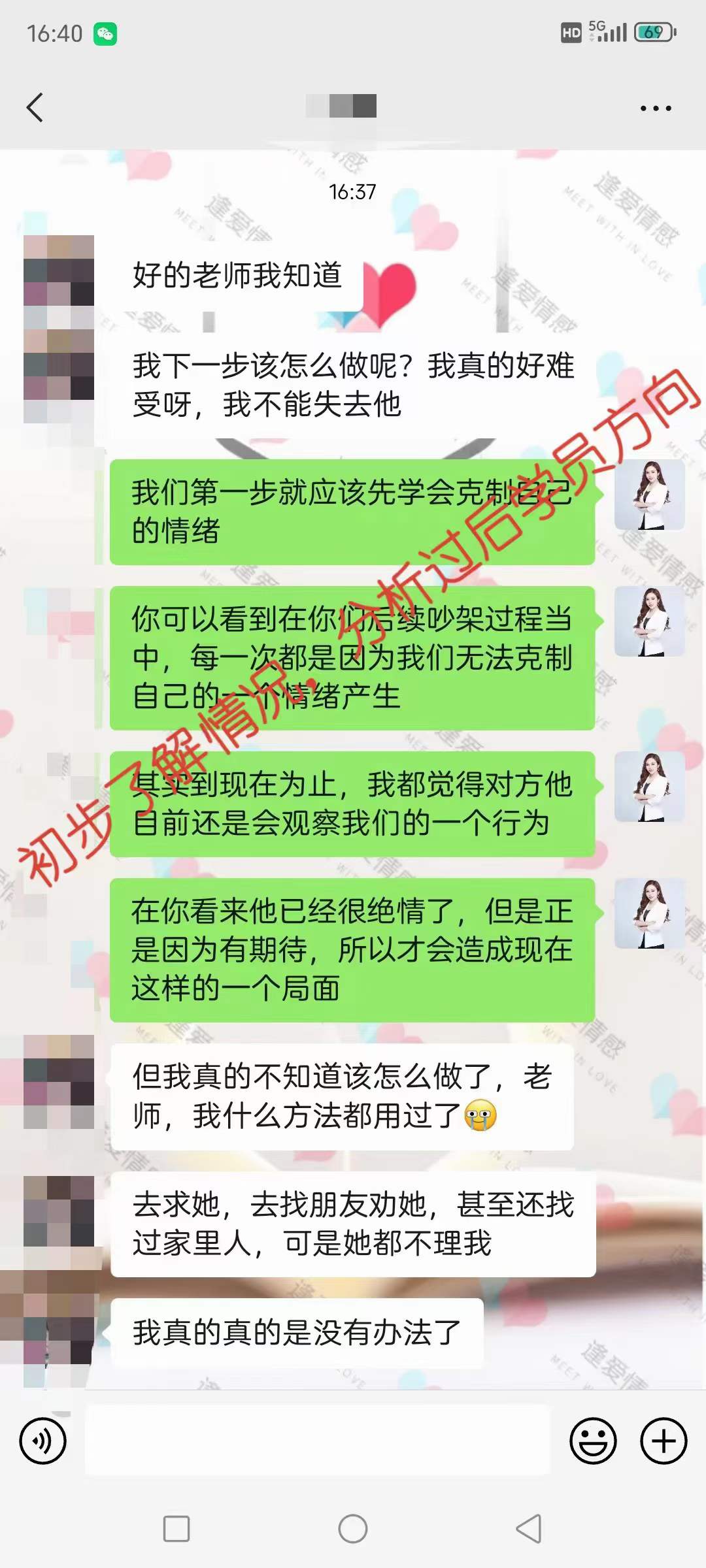Open the chat info overflow menu
Image resolution: width=706 pixels, height=1568 pixels.
click(656, 108)
